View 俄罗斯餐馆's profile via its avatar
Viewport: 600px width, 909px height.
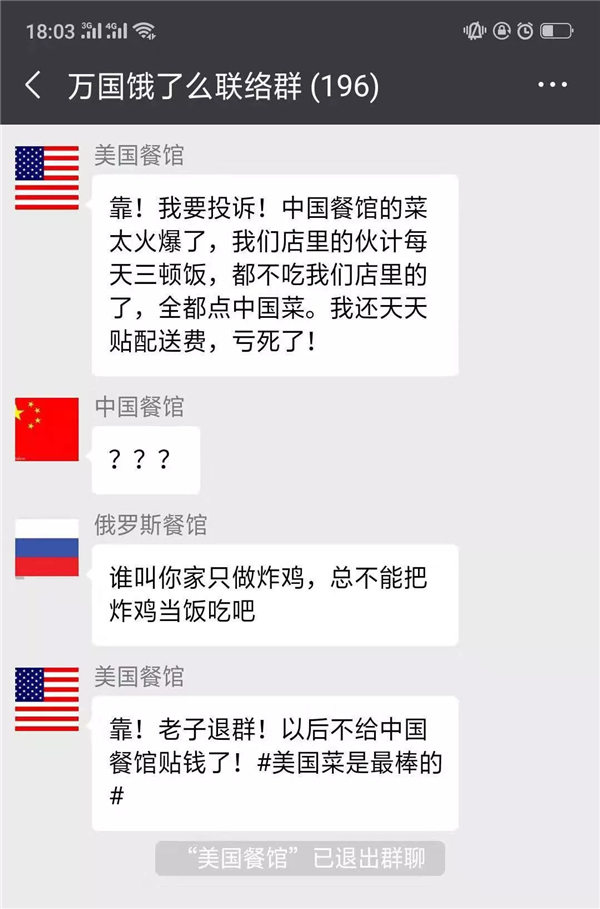pos(47,548)
